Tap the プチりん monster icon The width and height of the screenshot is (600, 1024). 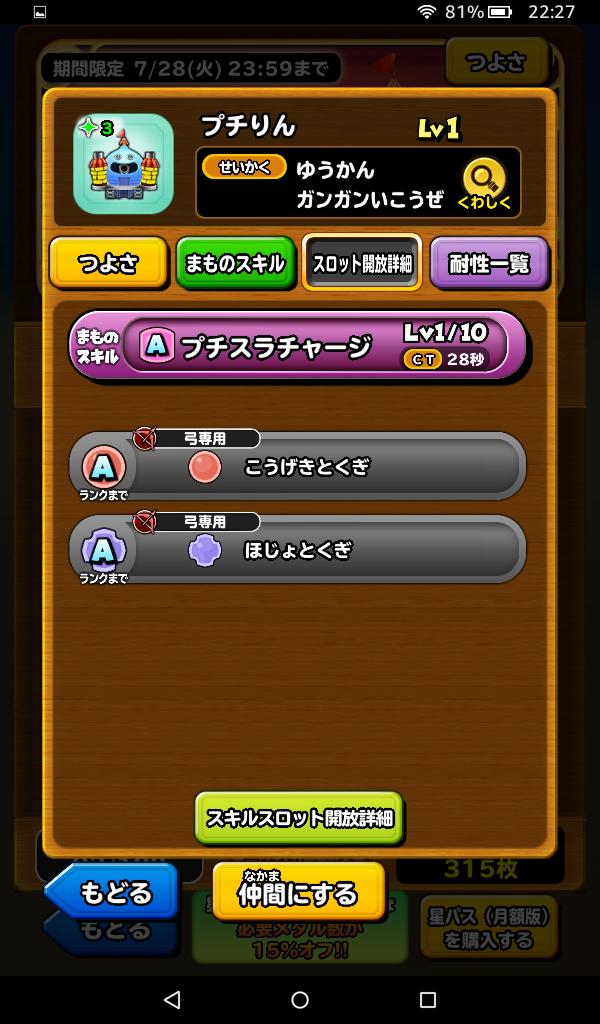click(x=123, y=163)
